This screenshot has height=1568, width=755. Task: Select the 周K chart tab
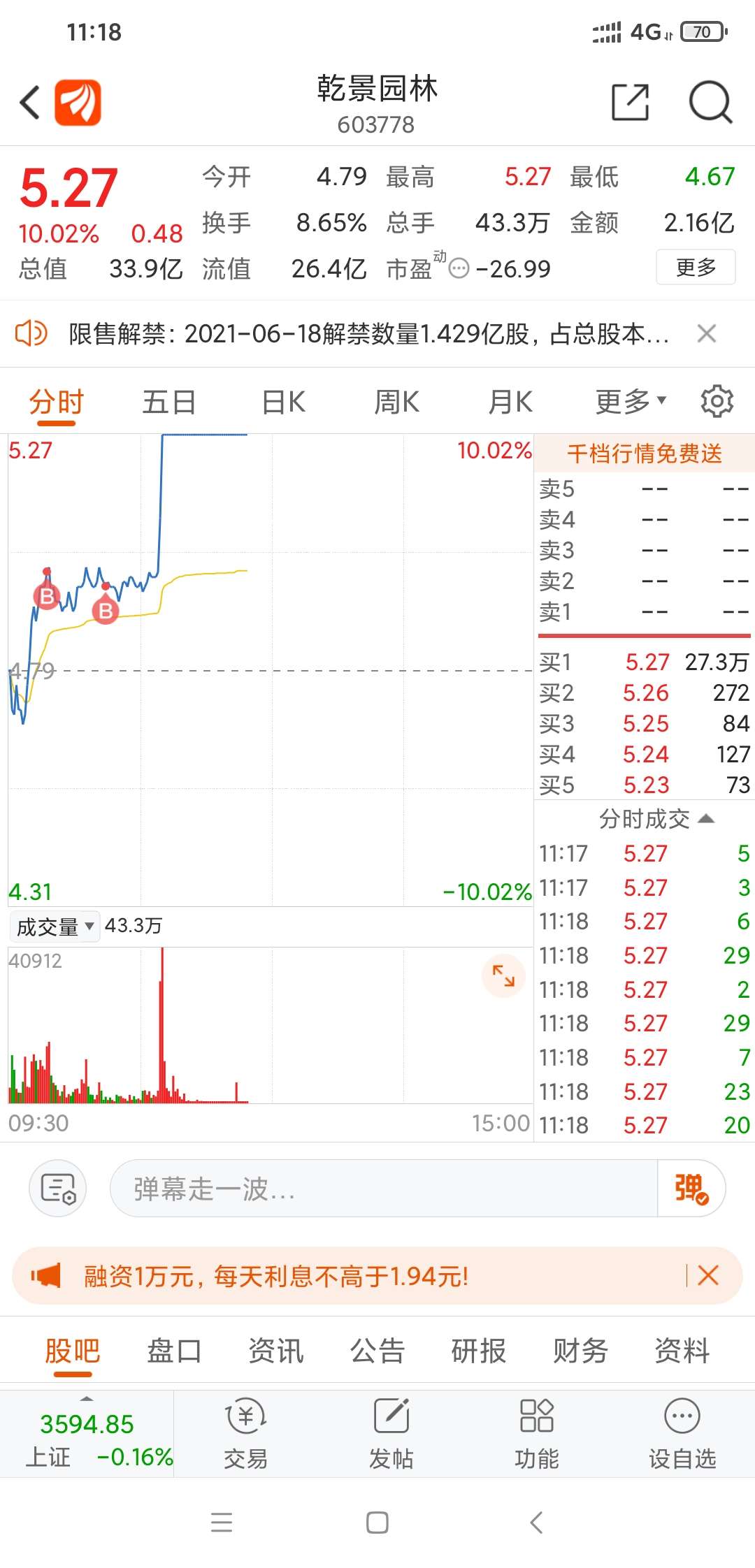(396, 402)
